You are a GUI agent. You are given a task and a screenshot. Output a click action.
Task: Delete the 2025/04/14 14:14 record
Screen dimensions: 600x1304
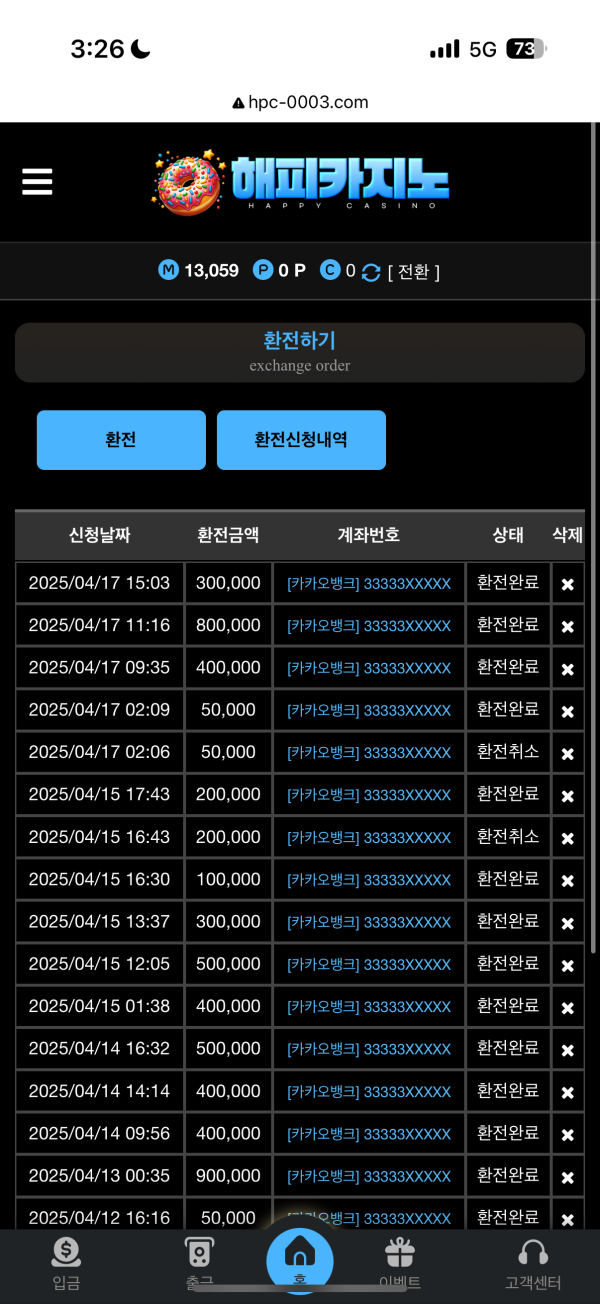pos(567,1092)
